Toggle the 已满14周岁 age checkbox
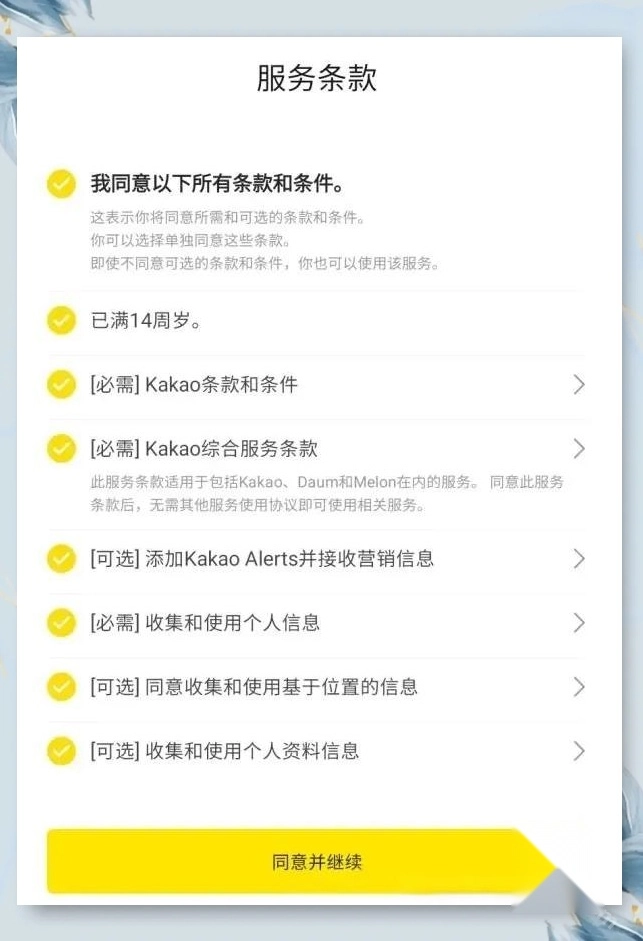643x941 pixels. 62,321
